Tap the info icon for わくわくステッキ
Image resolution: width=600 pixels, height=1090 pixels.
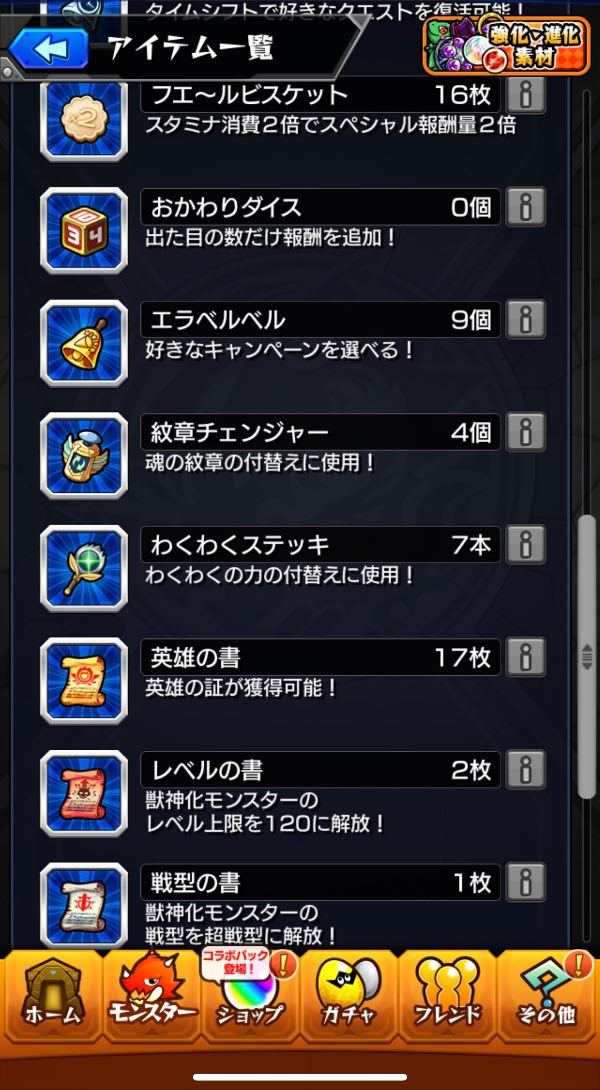click(525, 545)
